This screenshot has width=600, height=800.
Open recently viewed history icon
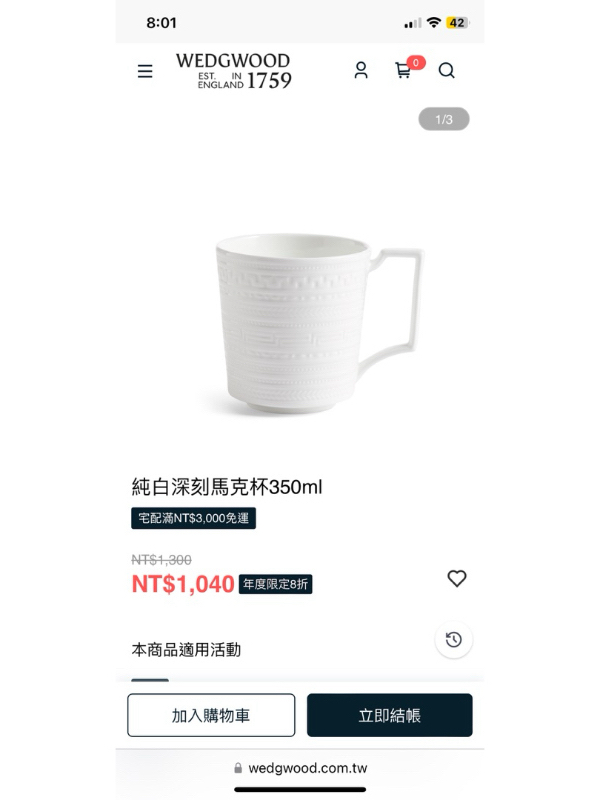tap(454, 639)
